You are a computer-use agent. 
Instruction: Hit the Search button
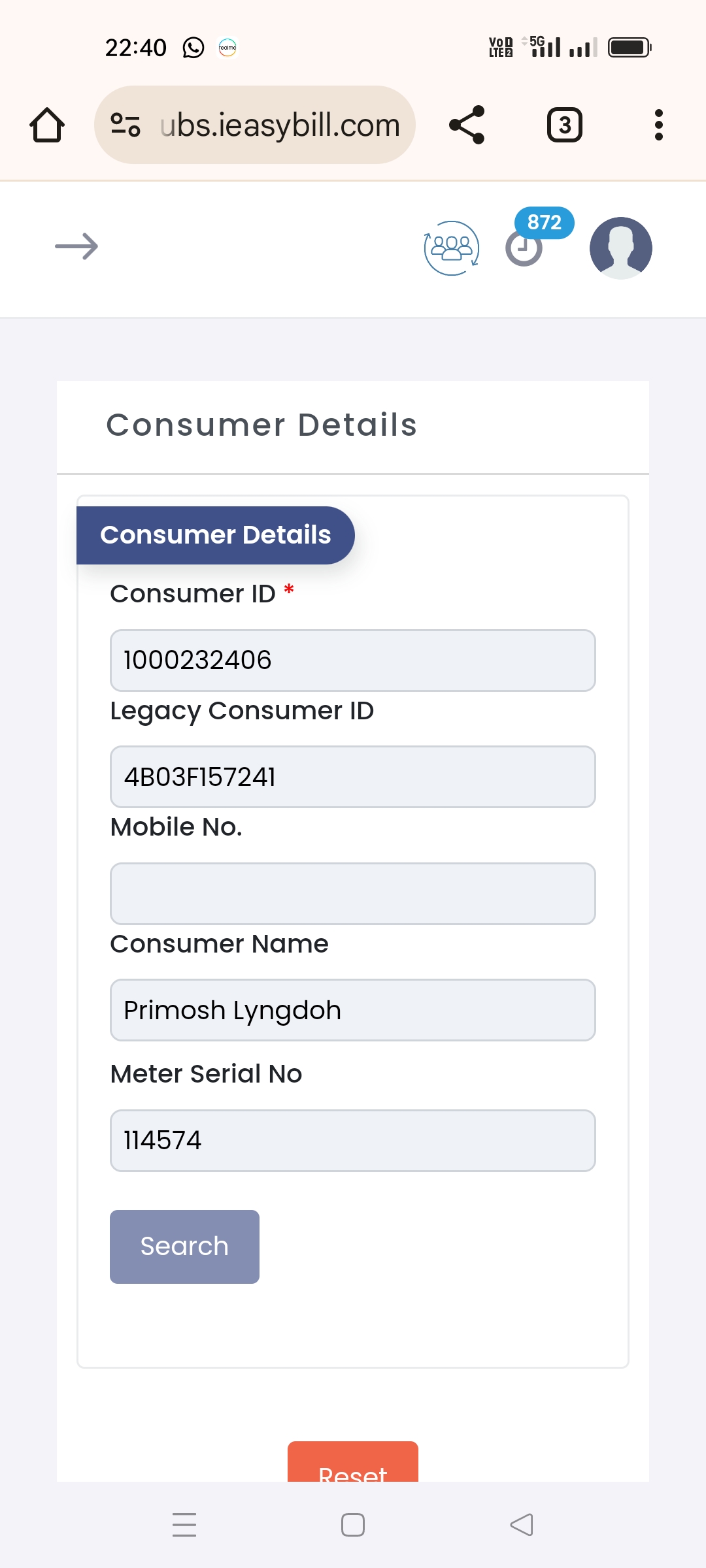[x=184, y=1247]
